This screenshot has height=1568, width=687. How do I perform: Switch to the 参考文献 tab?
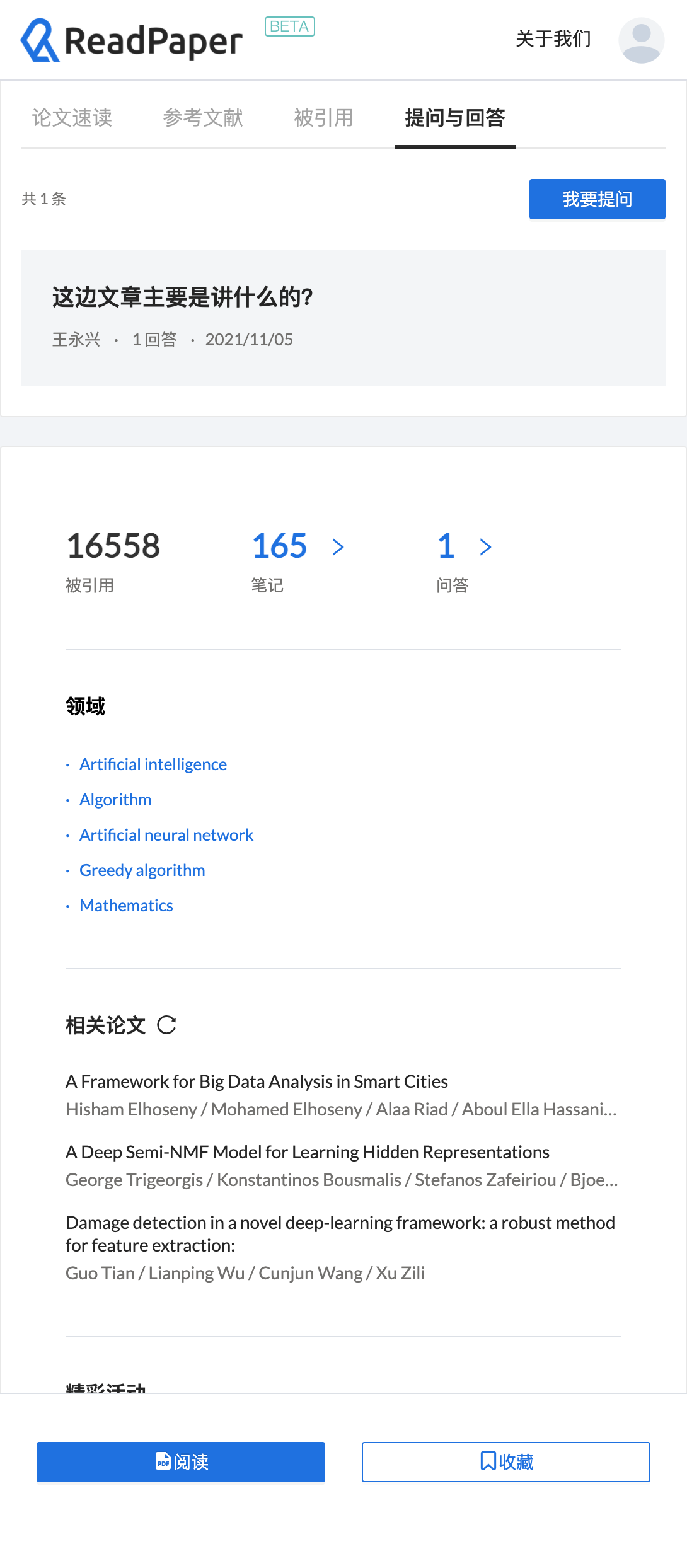tap(203, 118)
